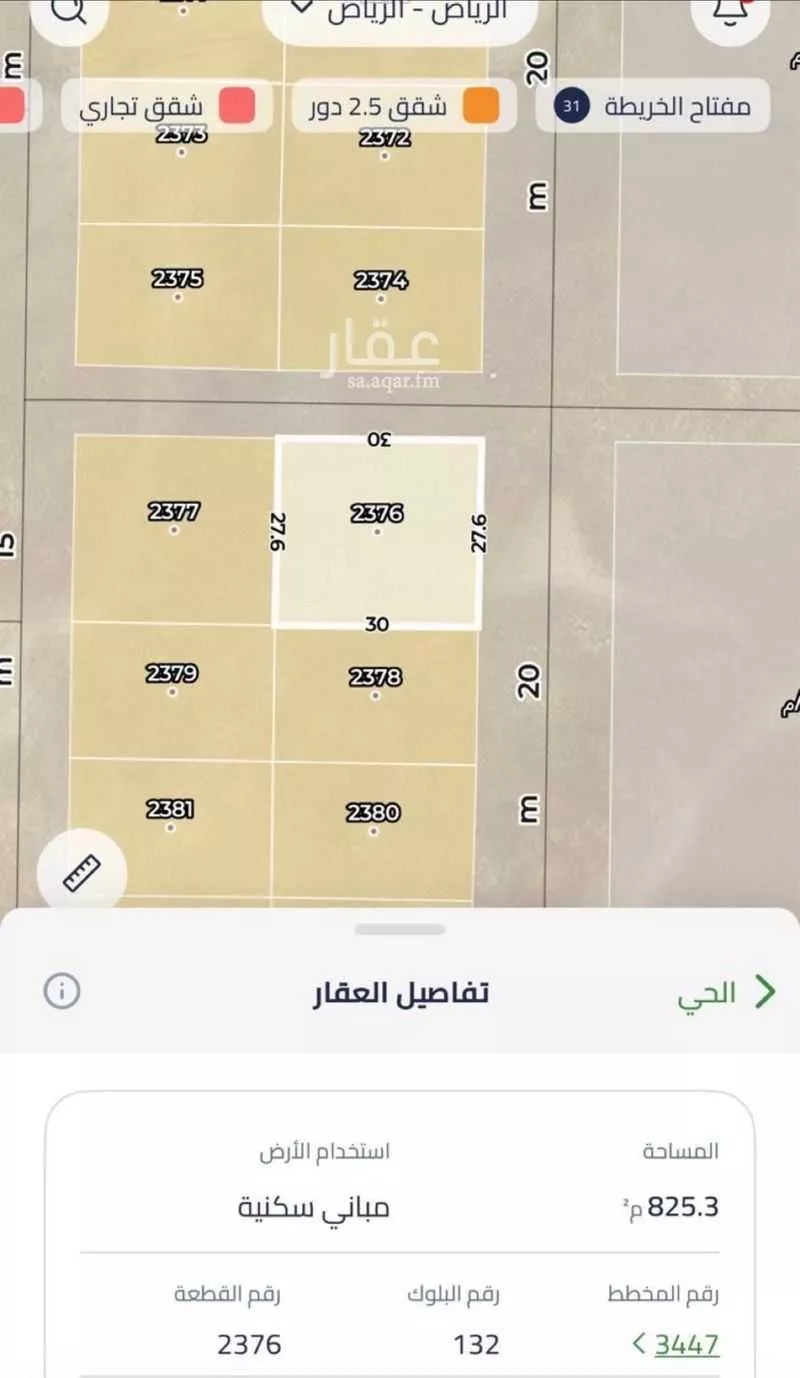Open the search magnifier icon
Viewport: 800px width, 1378px height.
click(68, 12)
